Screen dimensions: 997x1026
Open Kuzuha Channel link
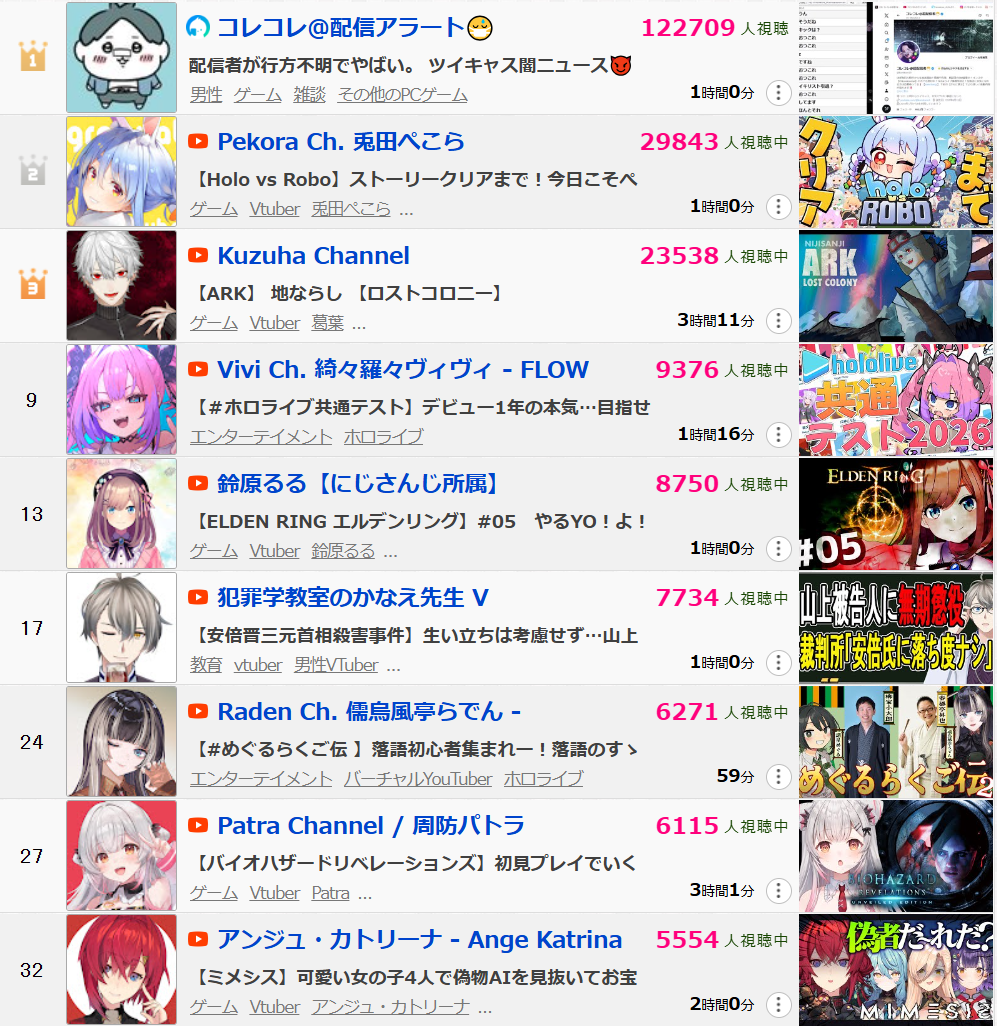(x=313, y=256)
